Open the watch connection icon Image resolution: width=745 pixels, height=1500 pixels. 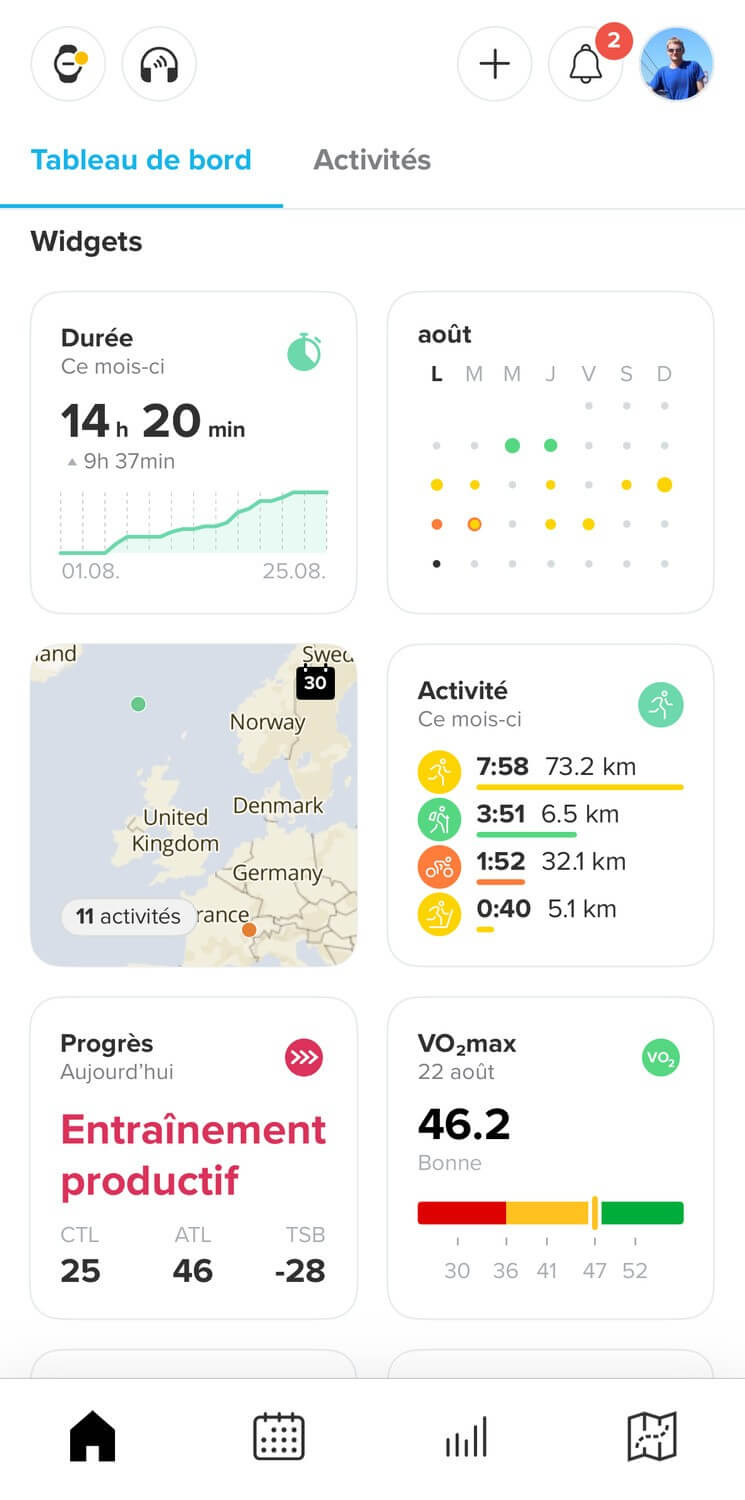(x=68, y=65)
